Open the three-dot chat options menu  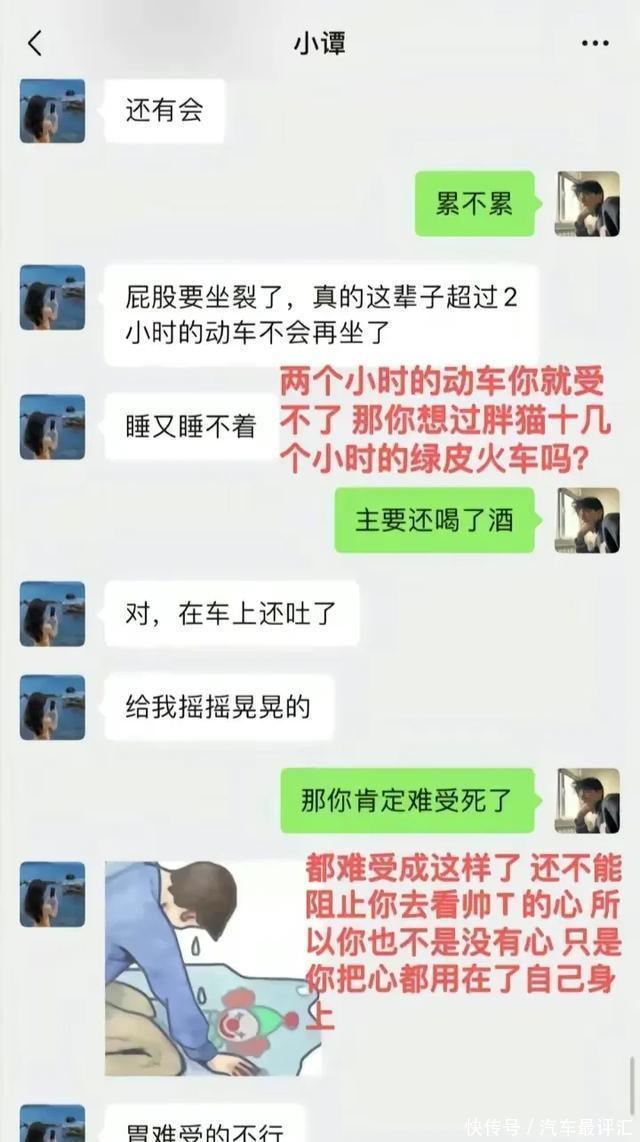[x=595, y=44]
